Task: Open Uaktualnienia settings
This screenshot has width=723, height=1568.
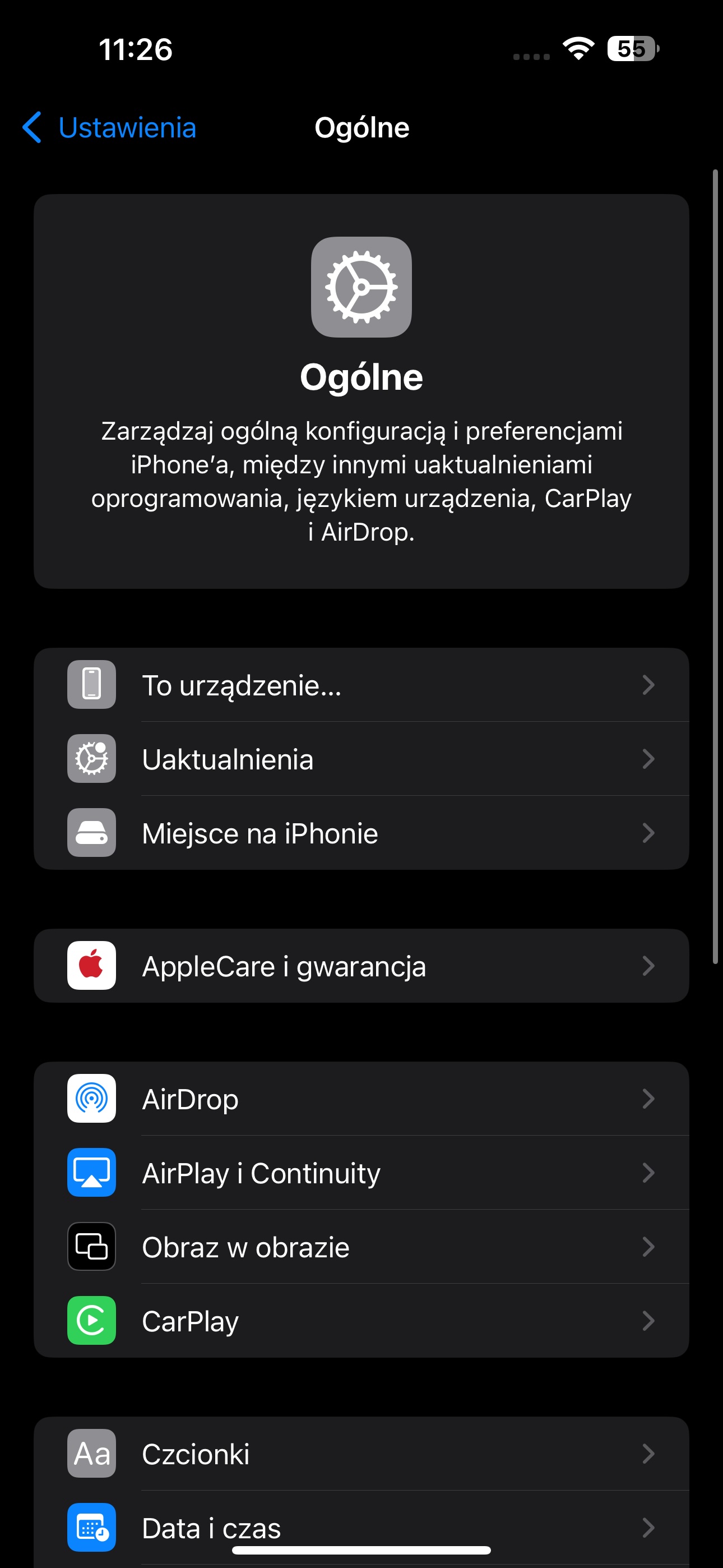Action: (x=361, y=759)
